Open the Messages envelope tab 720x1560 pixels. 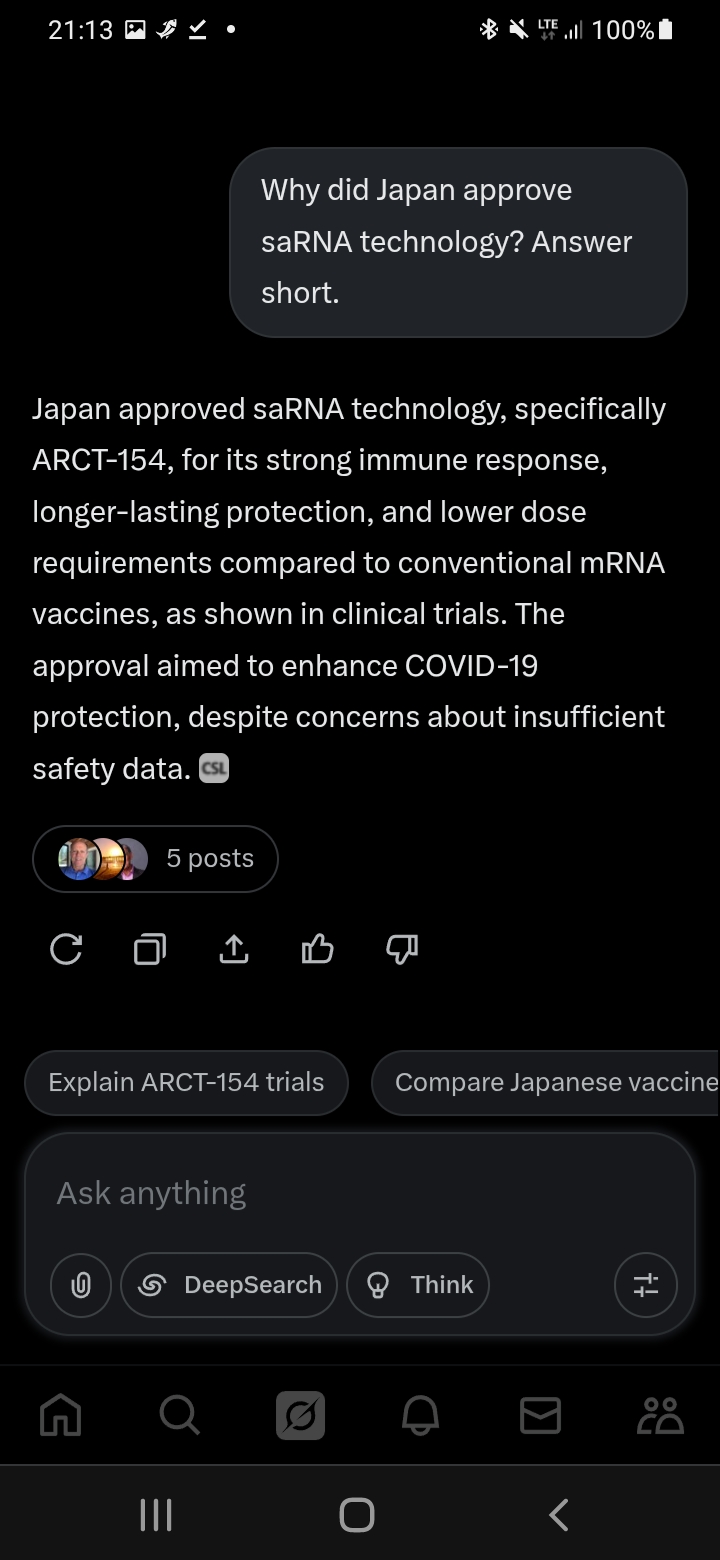540,1415
